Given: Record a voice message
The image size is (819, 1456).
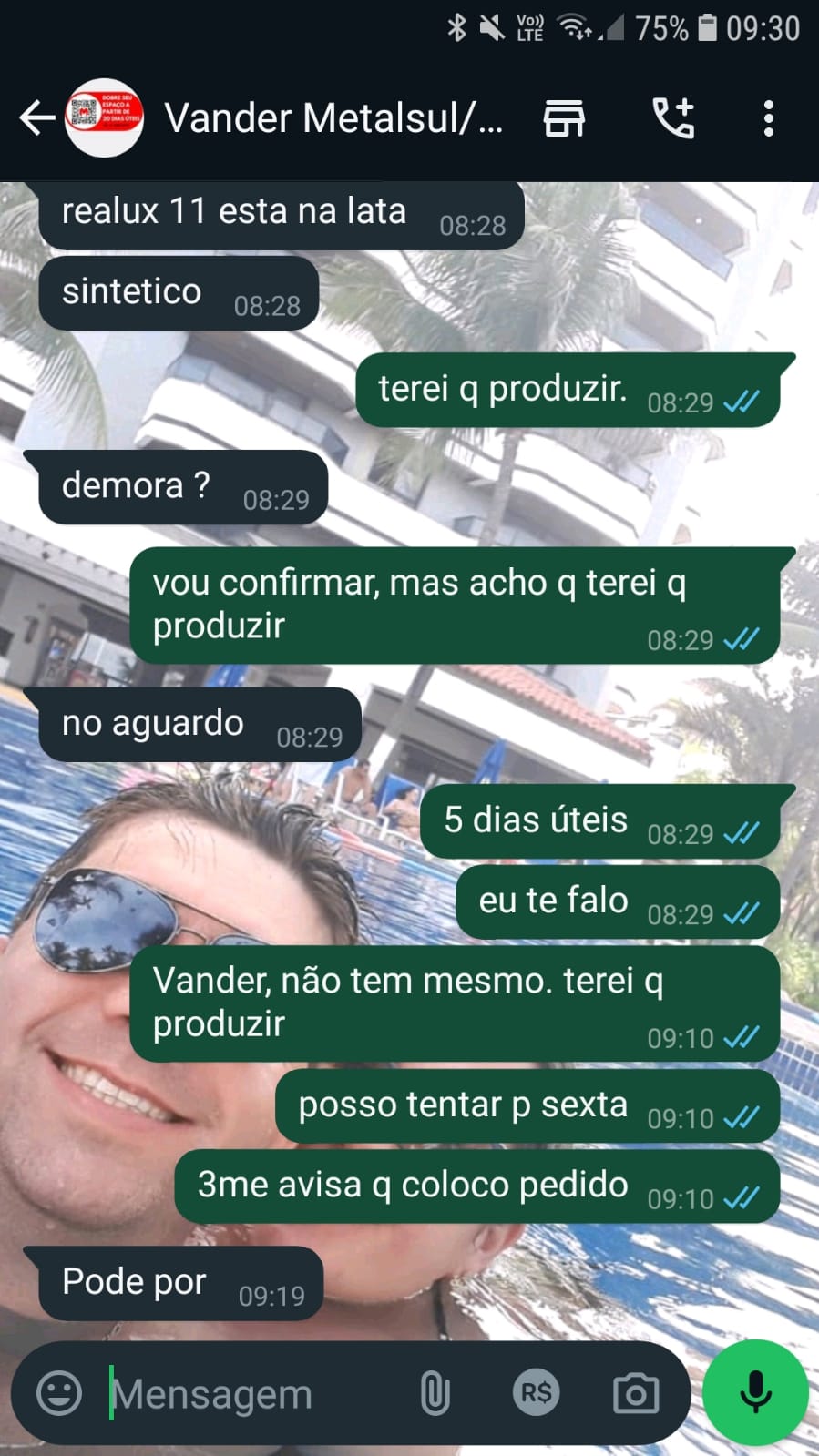Looking at the screenshot, I should (x=755, y=1391).
